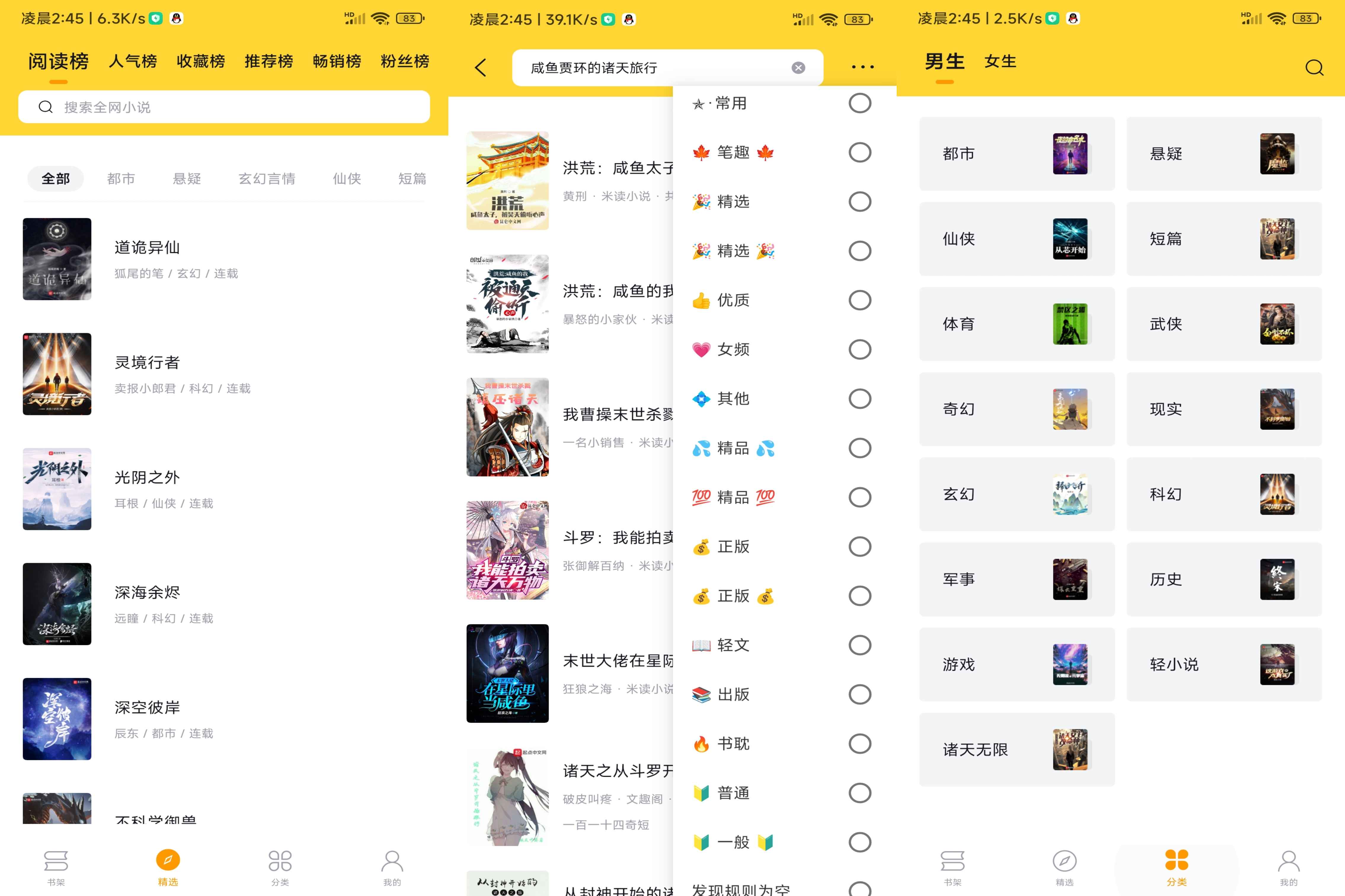Select the 常用 source group radio button
The image size is (1345, 896).
859,103
